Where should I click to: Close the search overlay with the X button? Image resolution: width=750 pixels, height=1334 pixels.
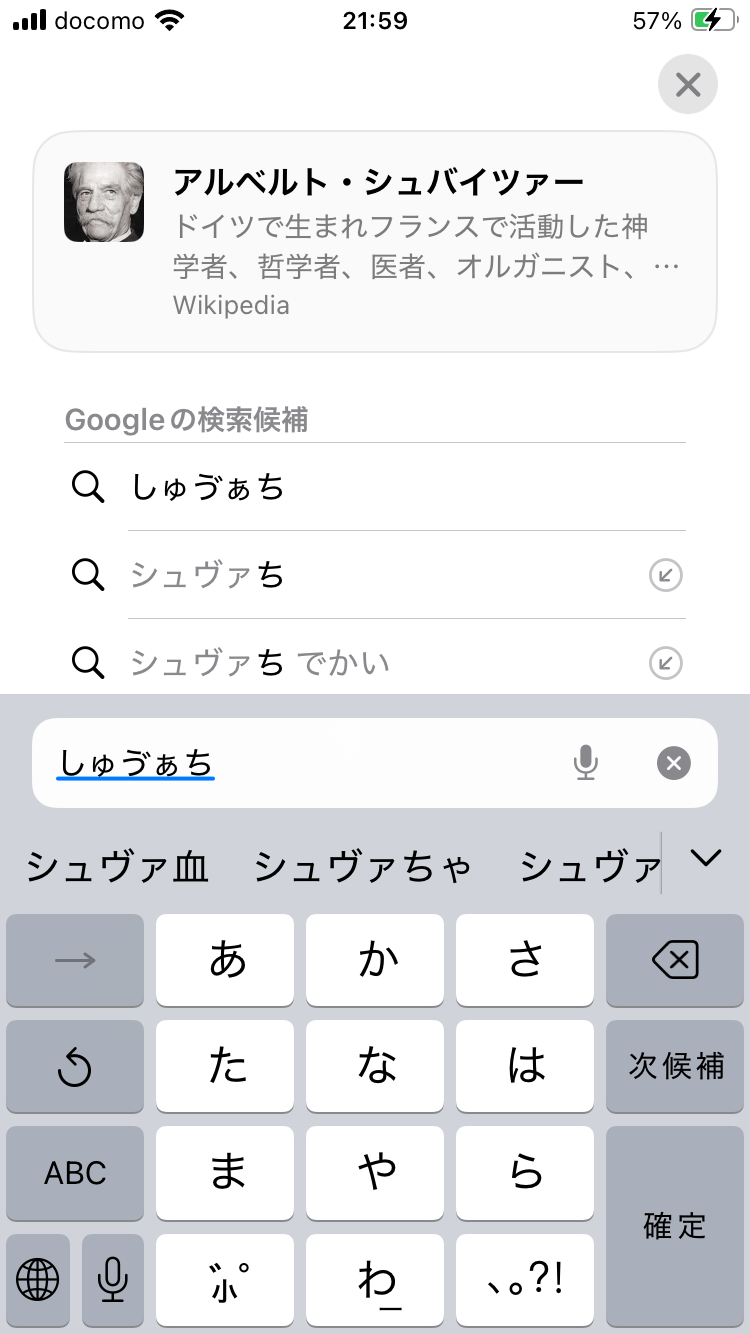click(687, 84)
